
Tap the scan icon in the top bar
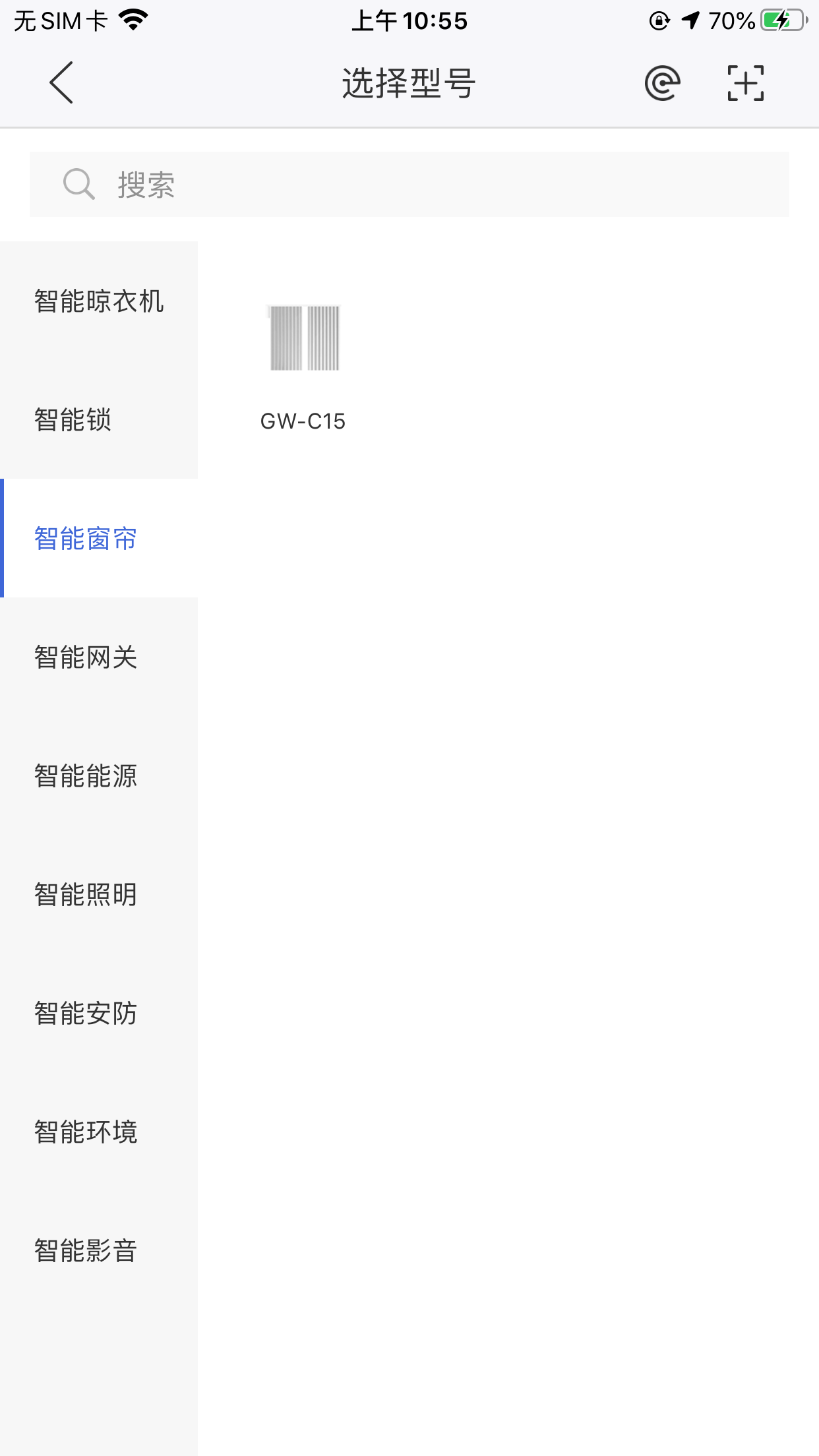pos(745,83)
